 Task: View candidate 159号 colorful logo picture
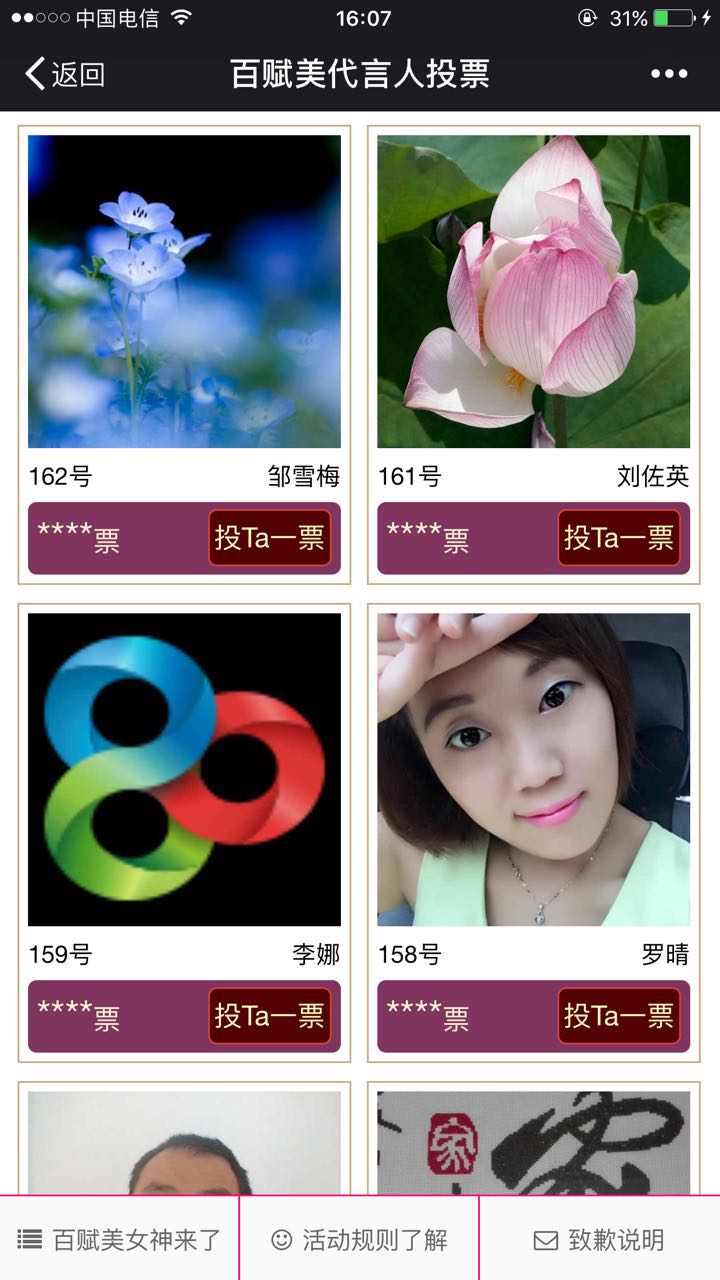(184, 769)
